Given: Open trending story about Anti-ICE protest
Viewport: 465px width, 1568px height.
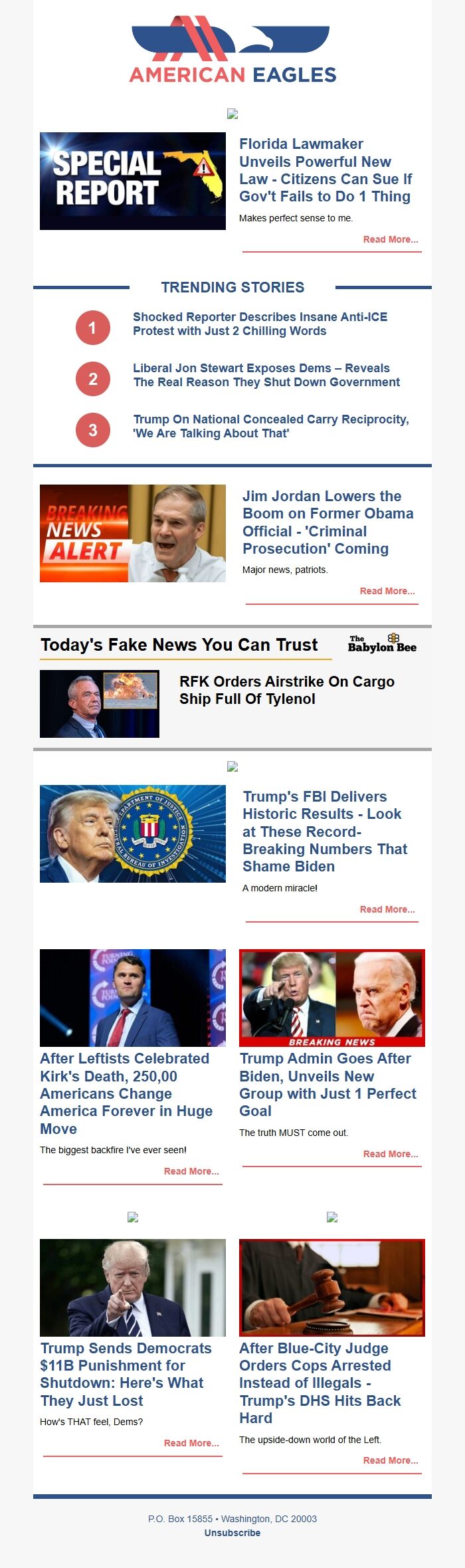Looking at the screenshot, I should (260, 324).
